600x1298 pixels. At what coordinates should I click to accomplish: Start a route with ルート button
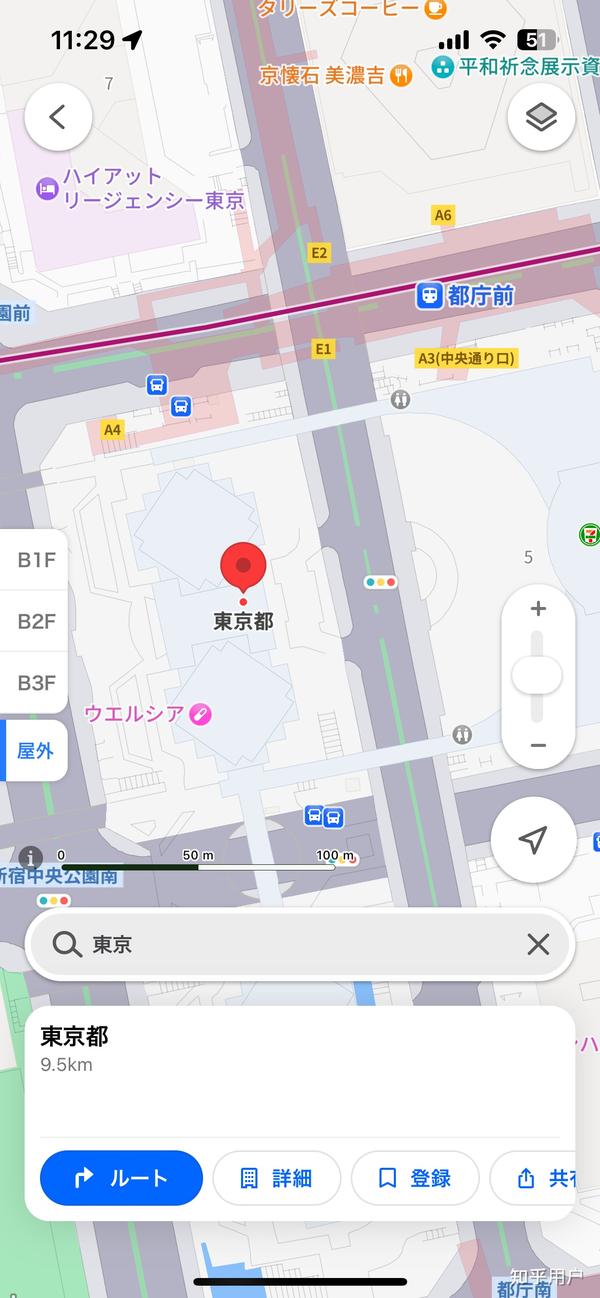point(121,1178)
